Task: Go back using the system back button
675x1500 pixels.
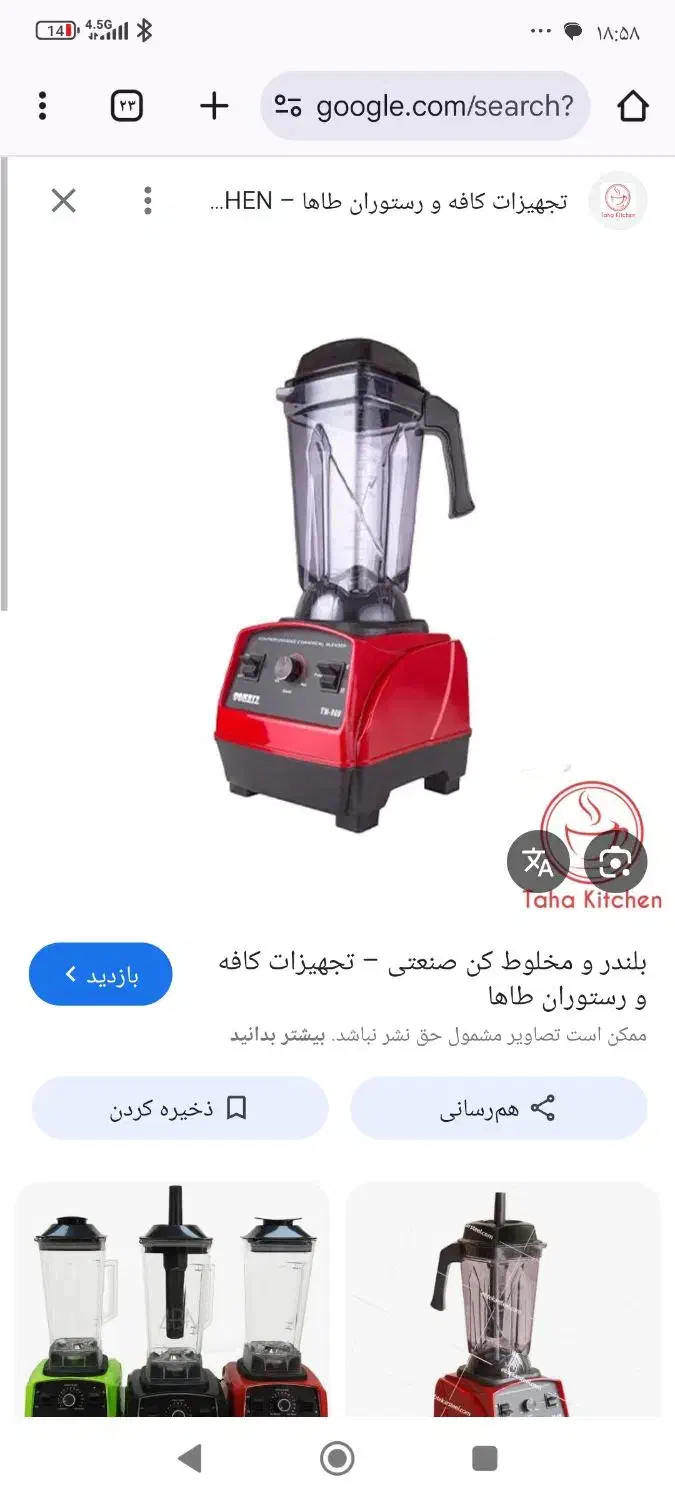Action: [189, 1458]
